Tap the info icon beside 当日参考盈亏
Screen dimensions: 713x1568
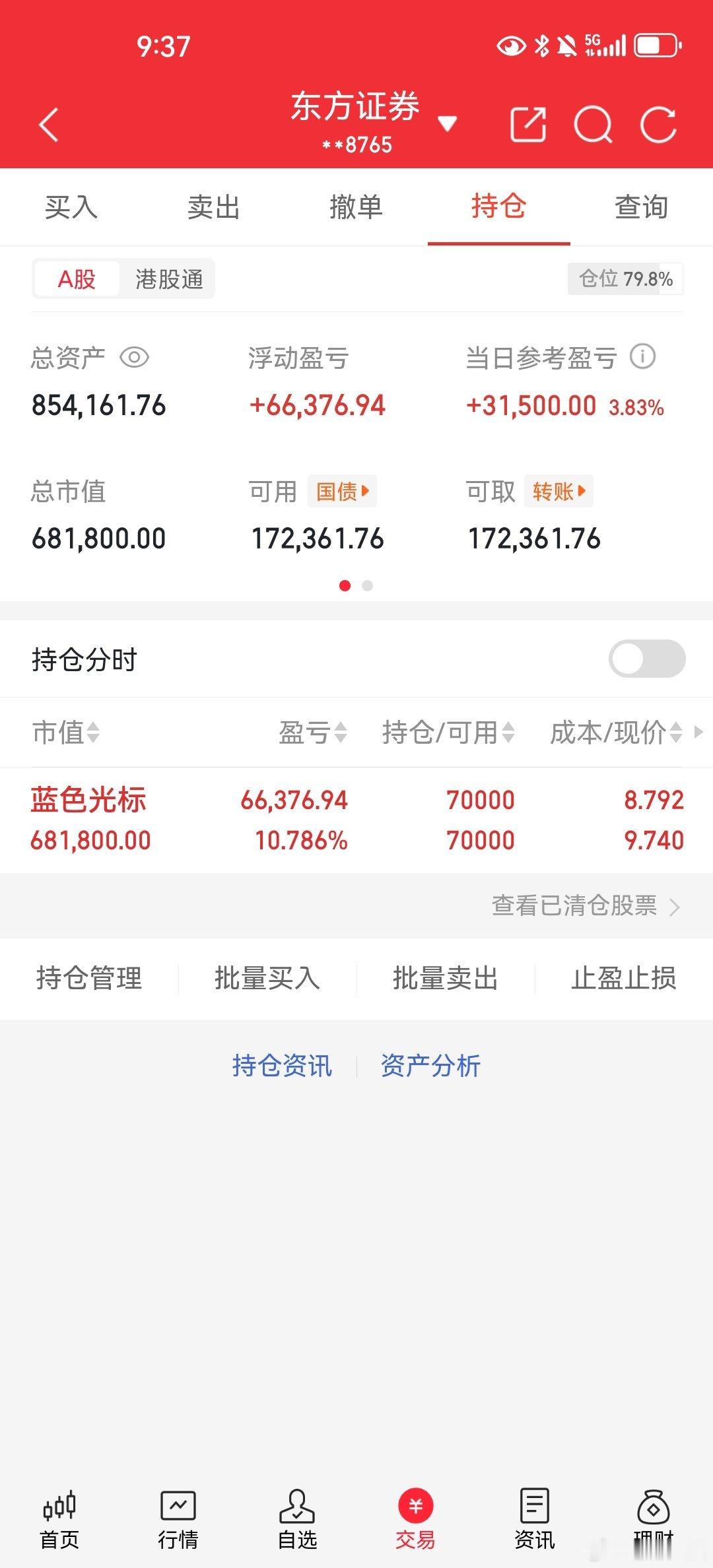pos(644,357)
